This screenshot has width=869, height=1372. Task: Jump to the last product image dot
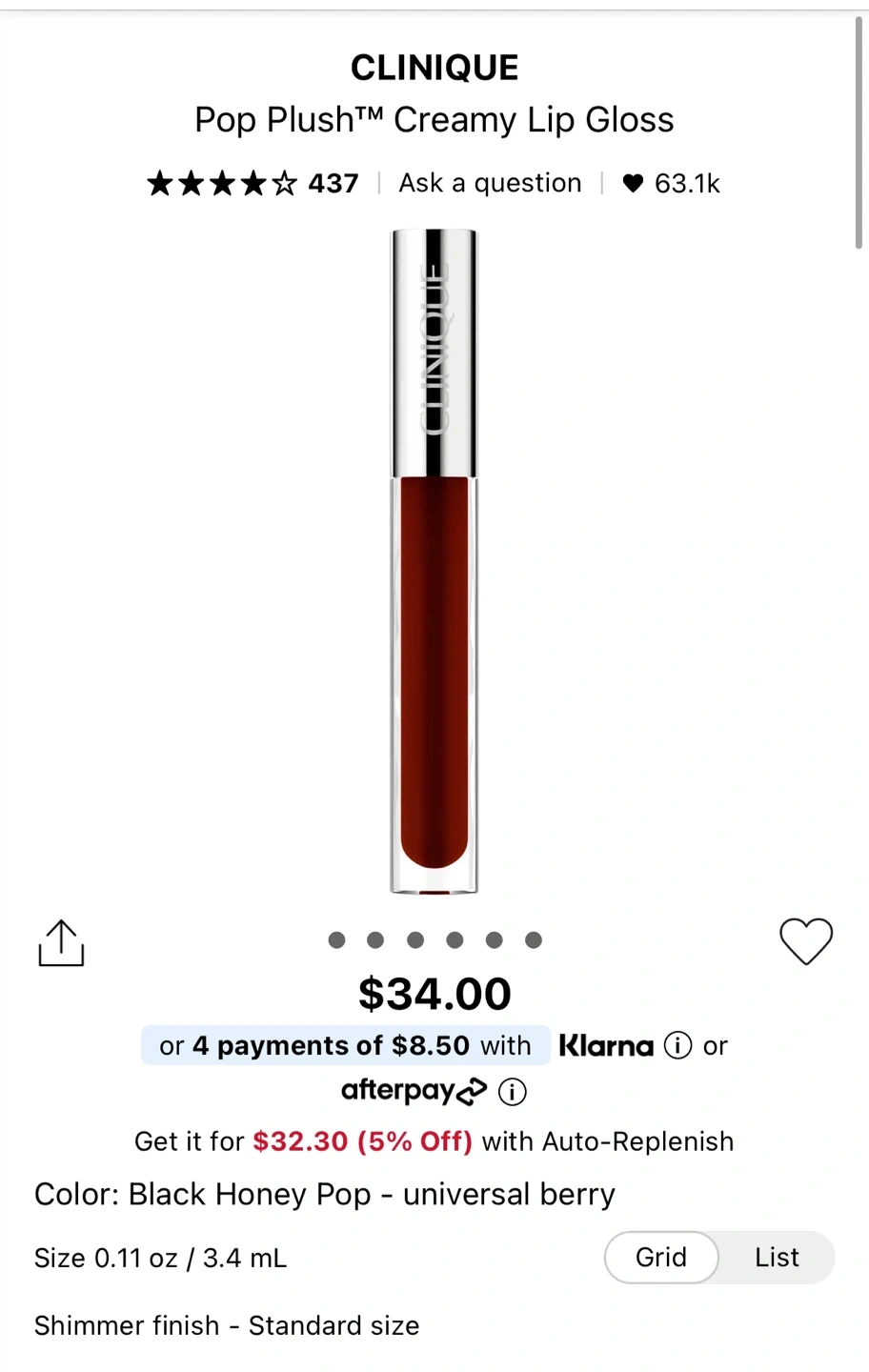[534, 940]
